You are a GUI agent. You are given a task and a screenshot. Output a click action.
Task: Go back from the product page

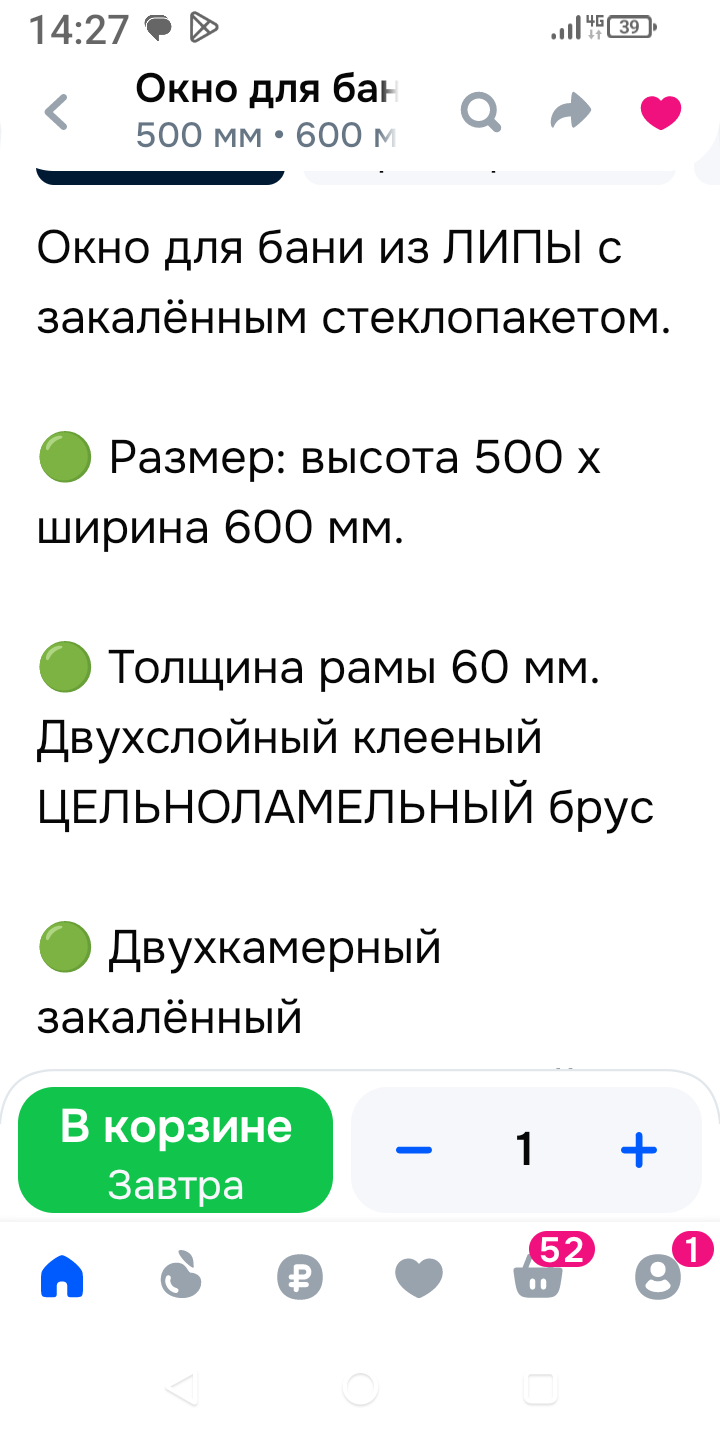(x=57, y=112)
